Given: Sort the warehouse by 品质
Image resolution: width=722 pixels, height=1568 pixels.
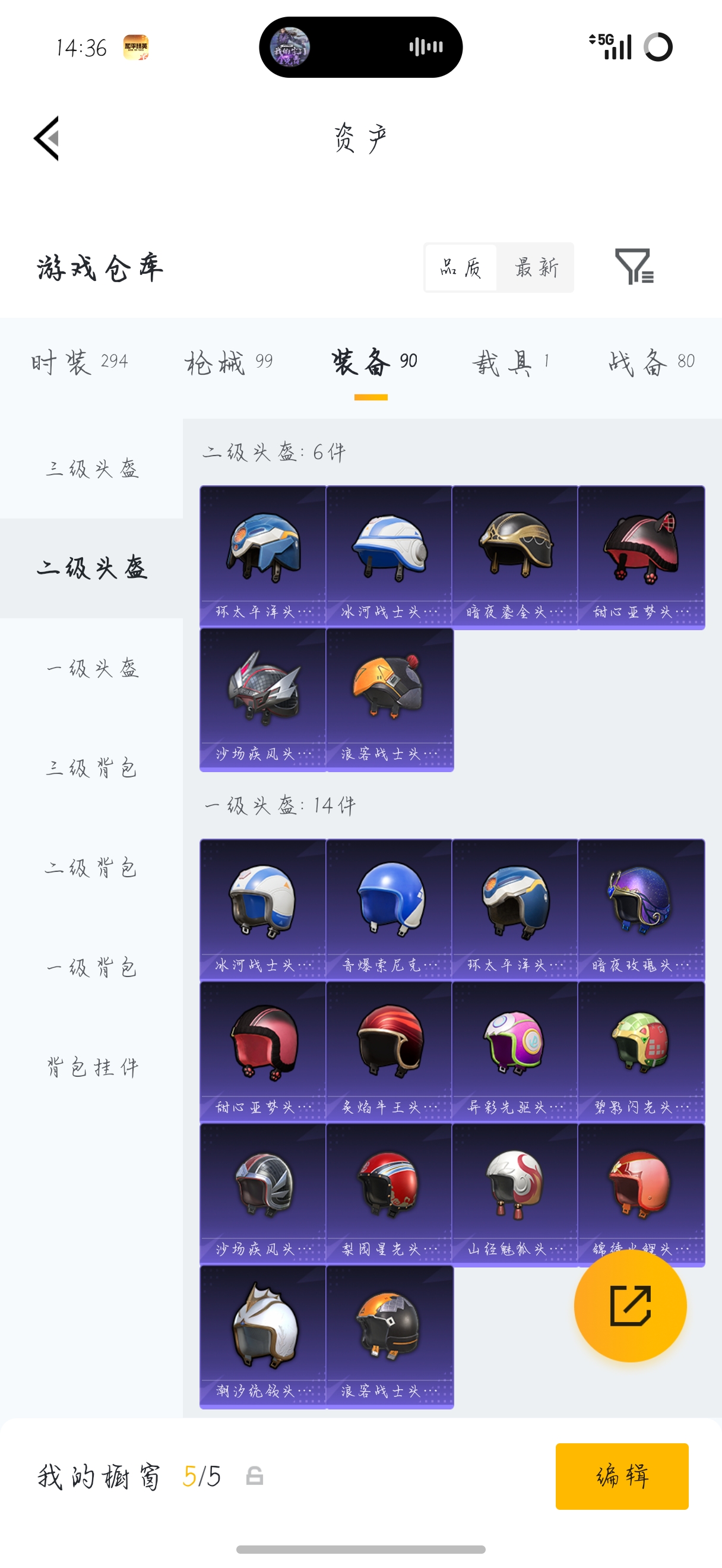Looking at the screenshot, I should click(x=461, y=267).
